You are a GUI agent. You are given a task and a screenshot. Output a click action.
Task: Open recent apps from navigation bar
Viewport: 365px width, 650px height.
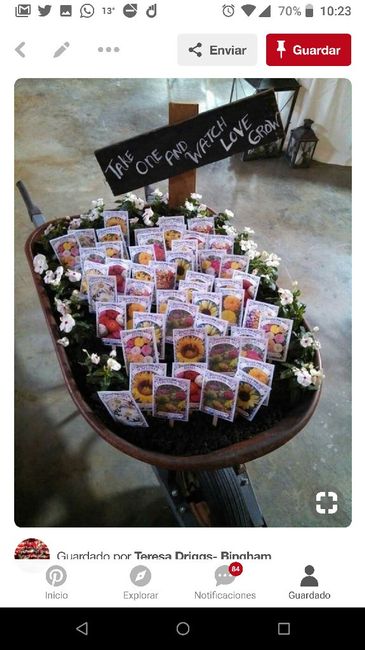[x=284, y=629]
